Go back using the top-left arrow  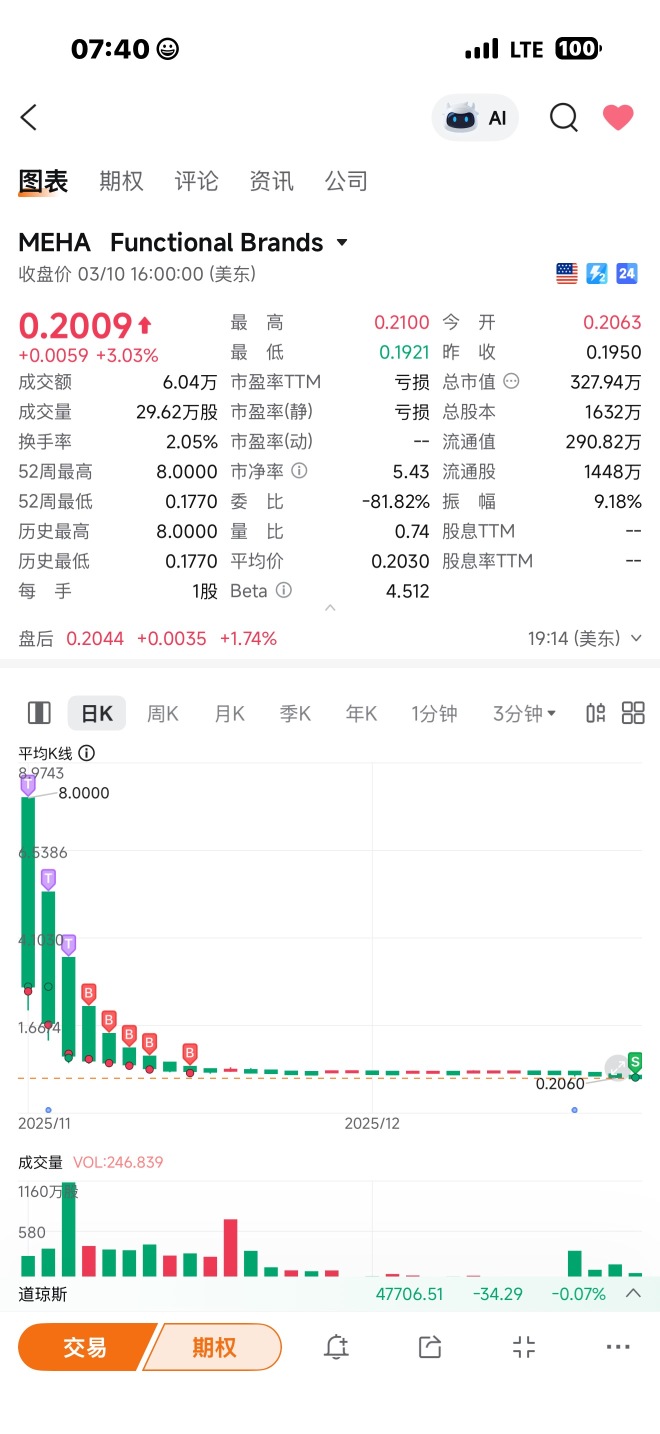pos(29,118)
